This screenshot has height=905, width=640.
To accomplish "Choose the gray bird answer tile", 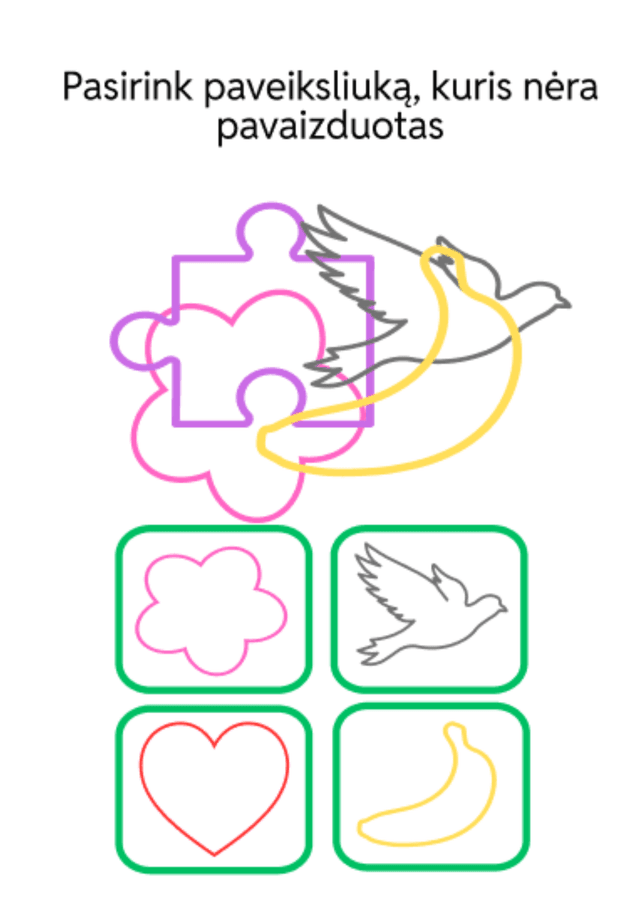I will tap(429, 609).
